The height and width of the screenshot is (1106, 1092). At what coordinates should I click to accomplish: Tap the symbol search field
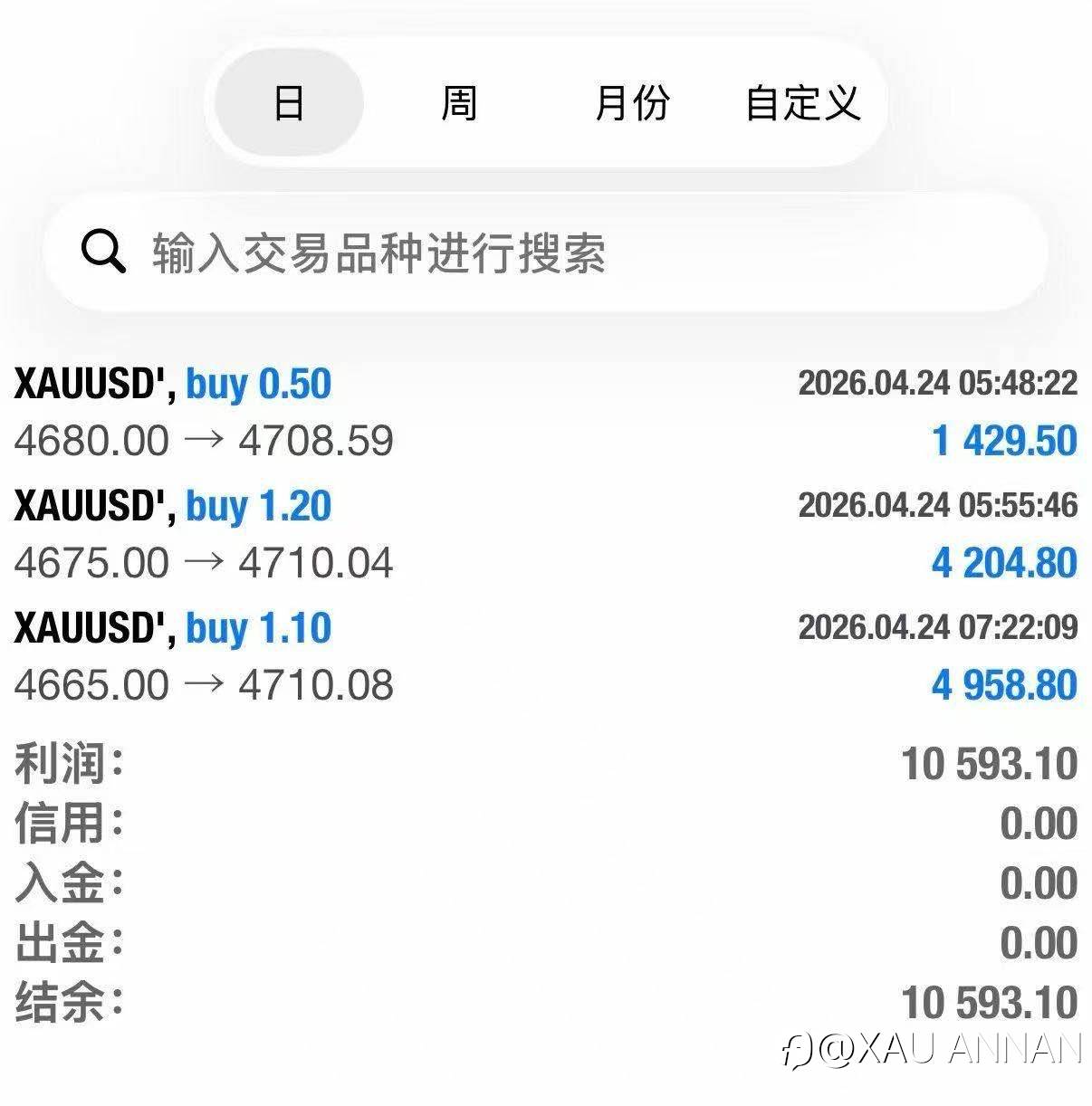coord(545,253)
